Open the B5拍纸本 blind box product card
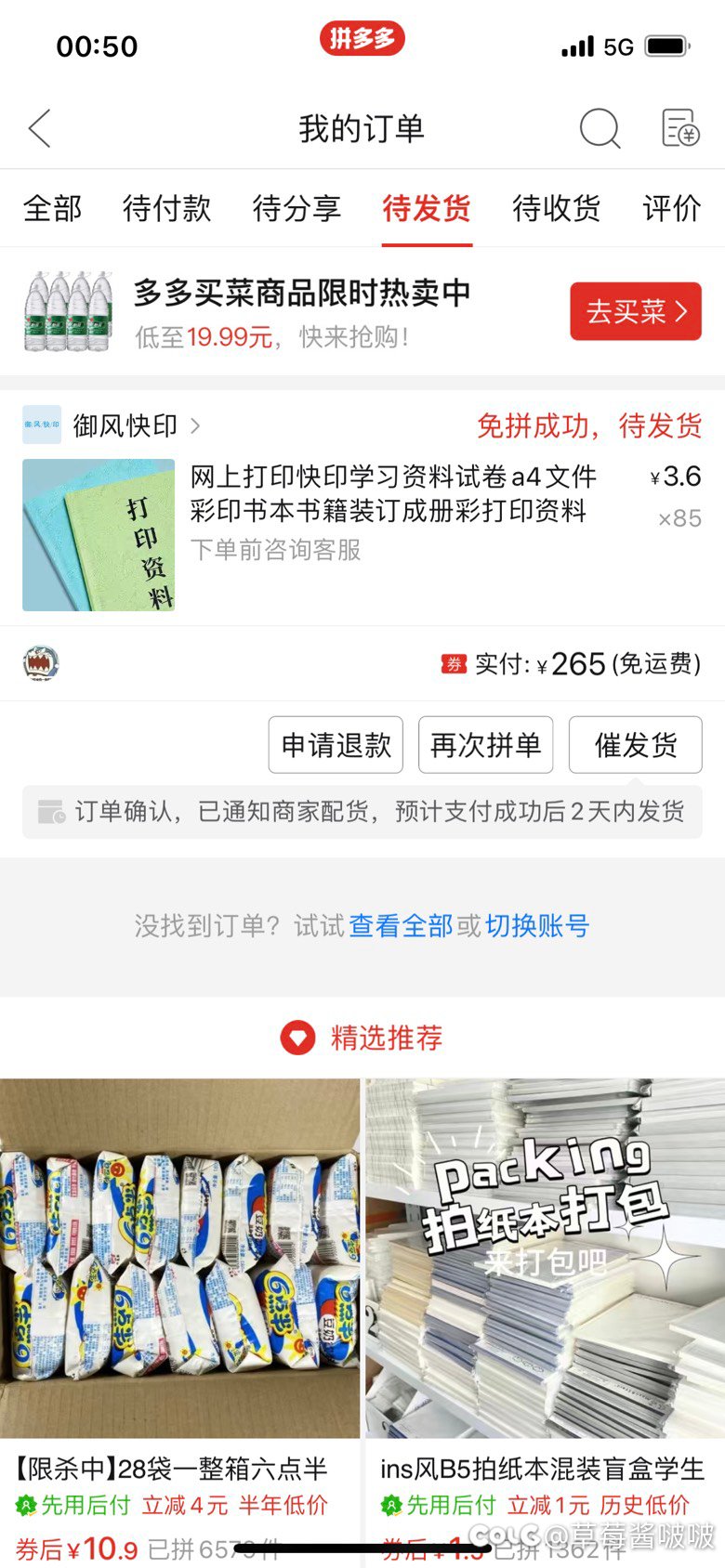Image resolution: width=725 pixels, height=1568 pixels. tap(545, 1319)
